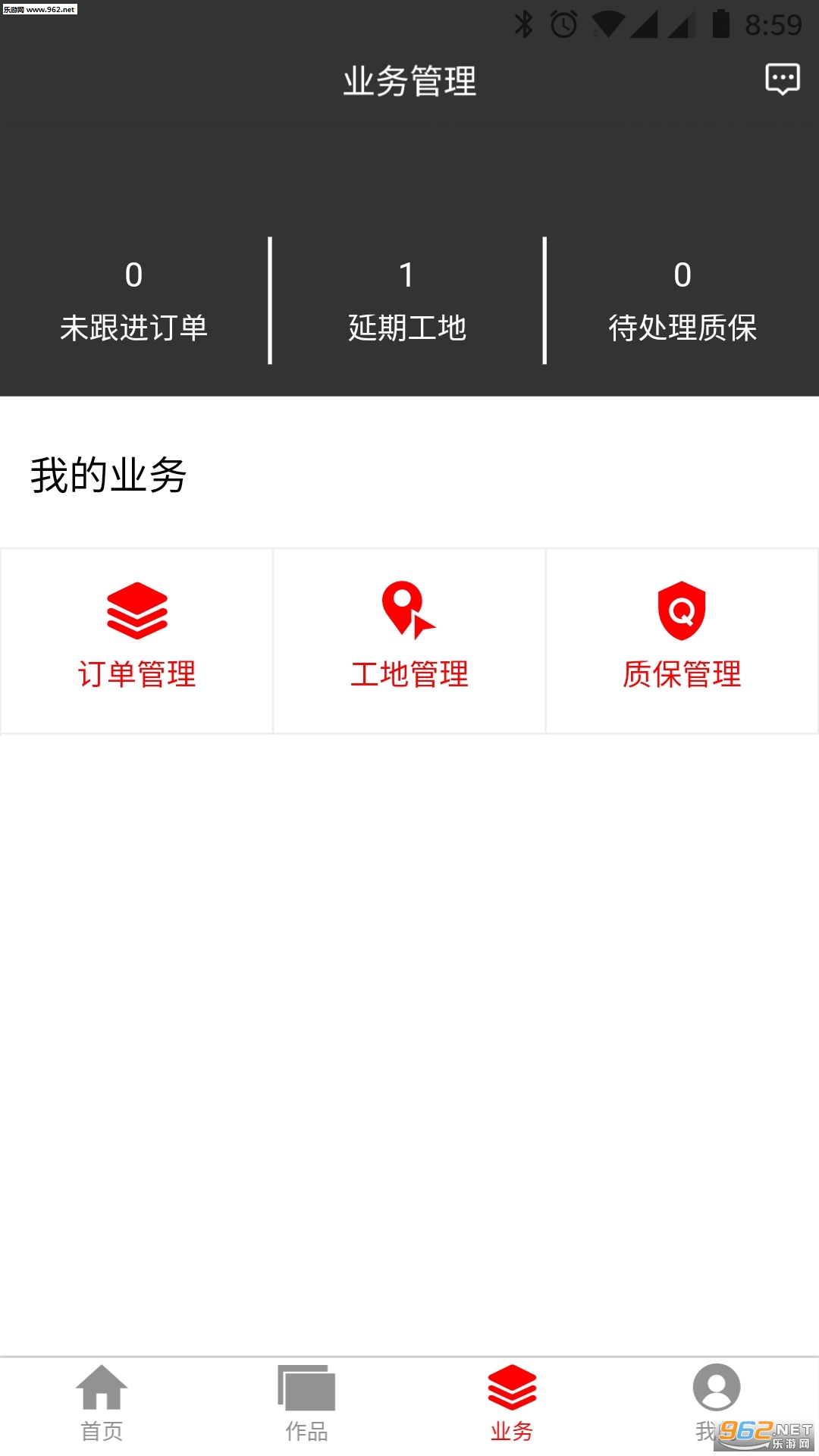
Task: View 未跟进订单 count details
Action: click(134, 301)
